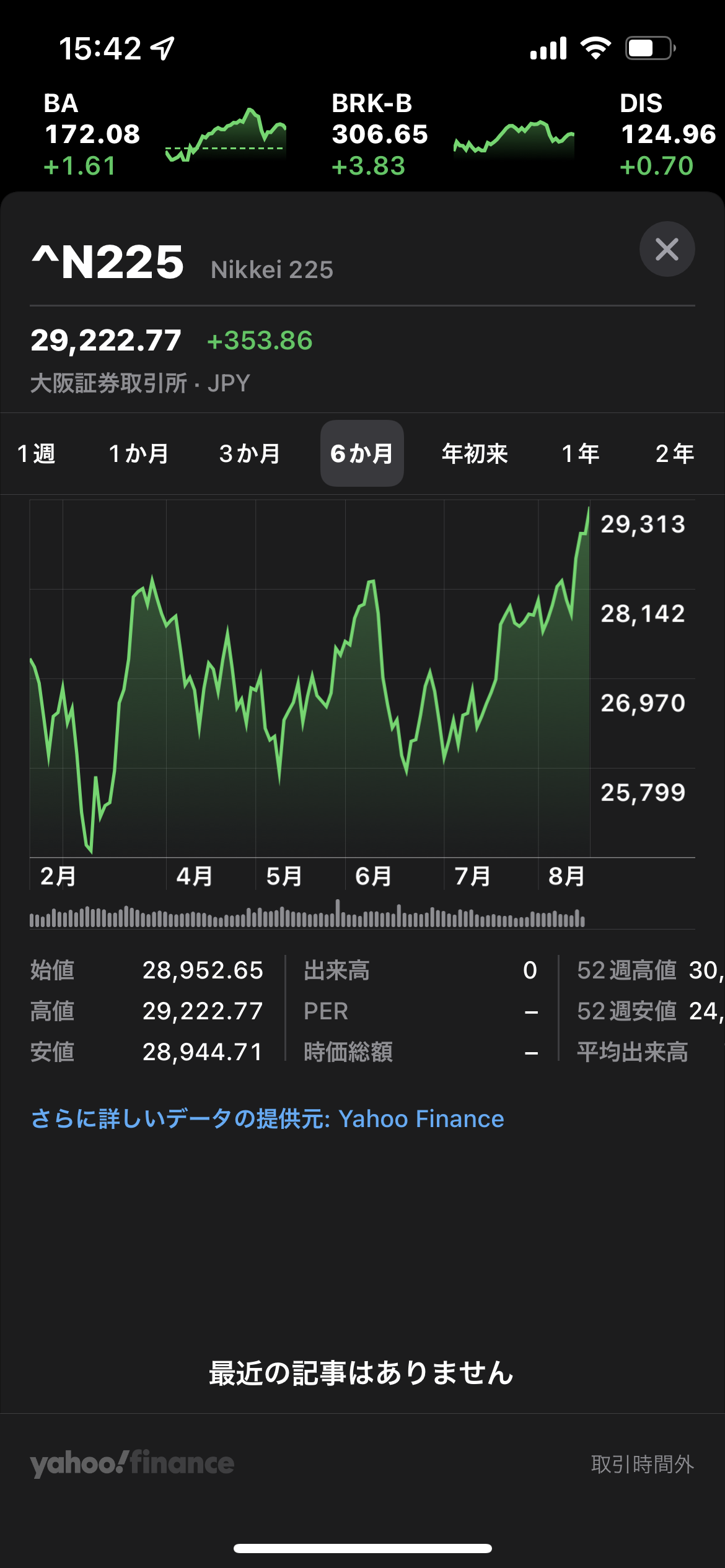The width and height of the screenshot is (725, 1568).
Task: View the 1年 chart range
Action: (x=581, y=453)
